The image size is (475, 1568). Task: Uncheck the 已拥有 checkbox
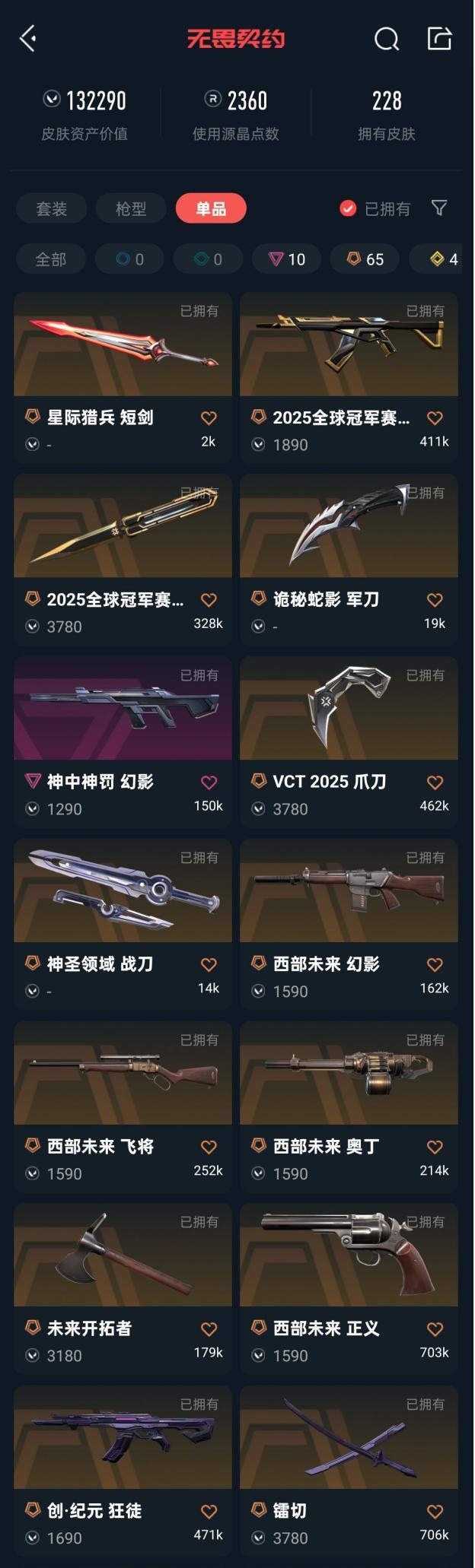(x=348, y=208)
